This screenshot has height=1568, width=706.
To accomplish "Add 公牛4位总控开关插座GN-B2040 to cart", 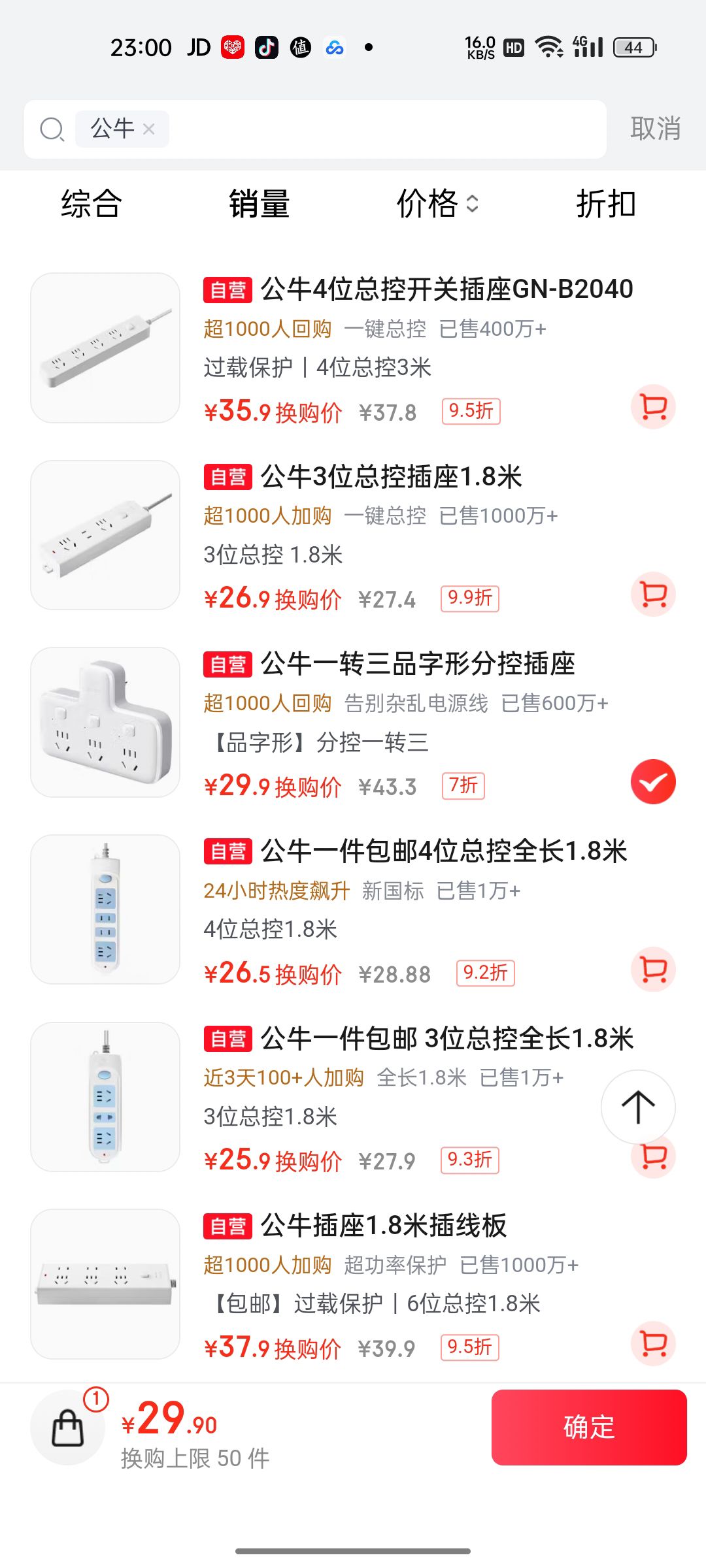I will 653,407.
